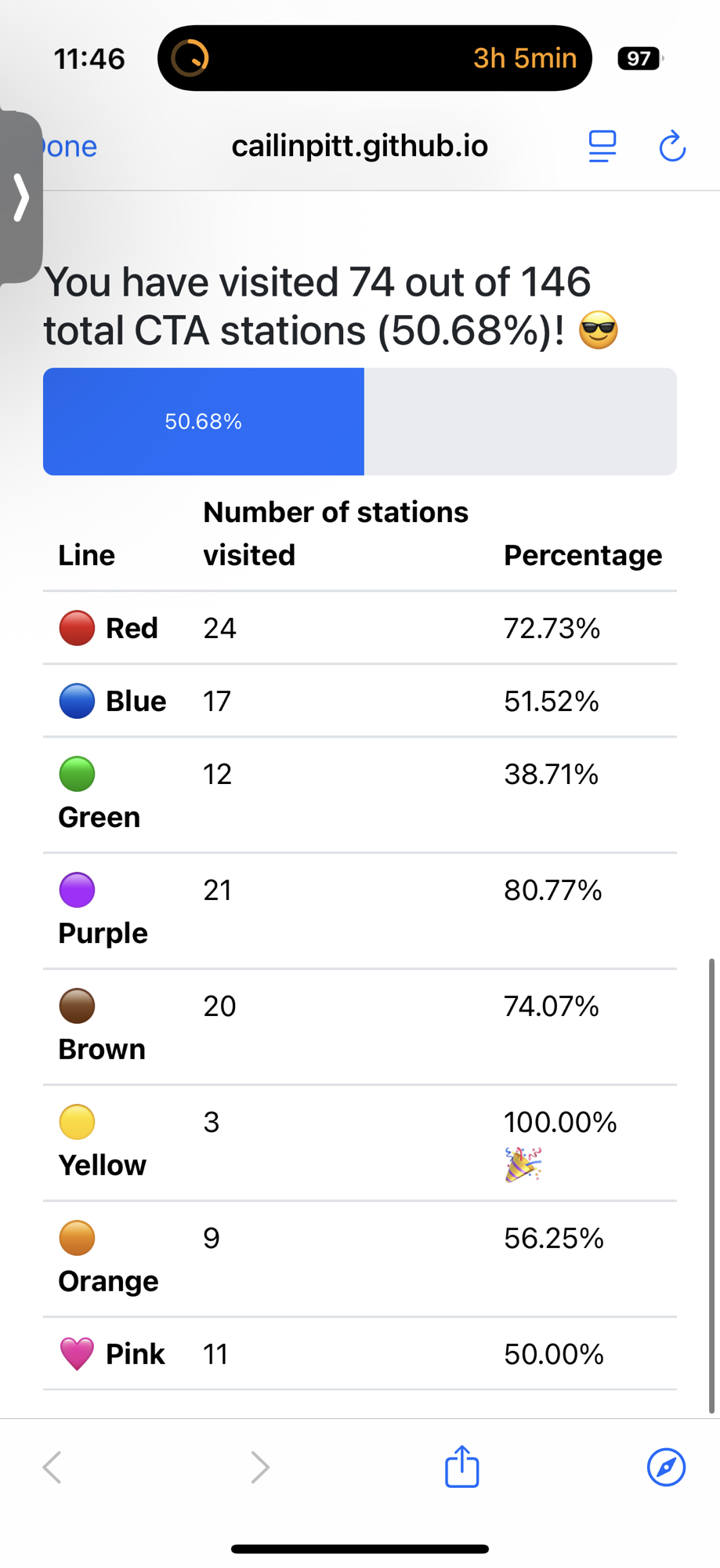Expand the side panel arrow handle
The width and height of the screenshot is (720, 1568).
click(21, 197)
